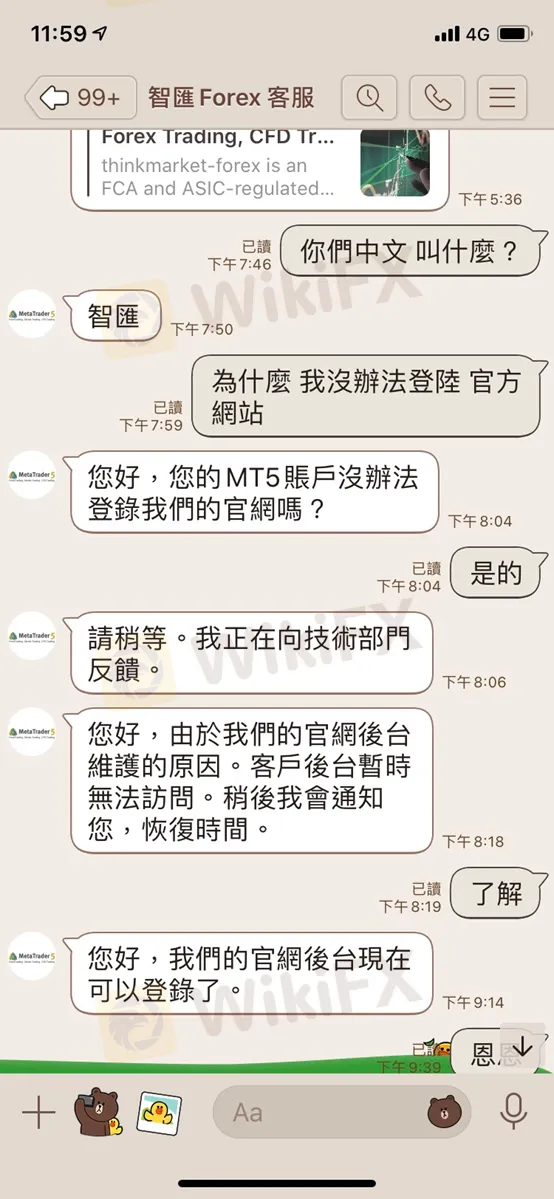This screenshot has width=554, height=1199.
Task: Start a voice call with 智匯 Forex 客服
Action: coord(437,98)
